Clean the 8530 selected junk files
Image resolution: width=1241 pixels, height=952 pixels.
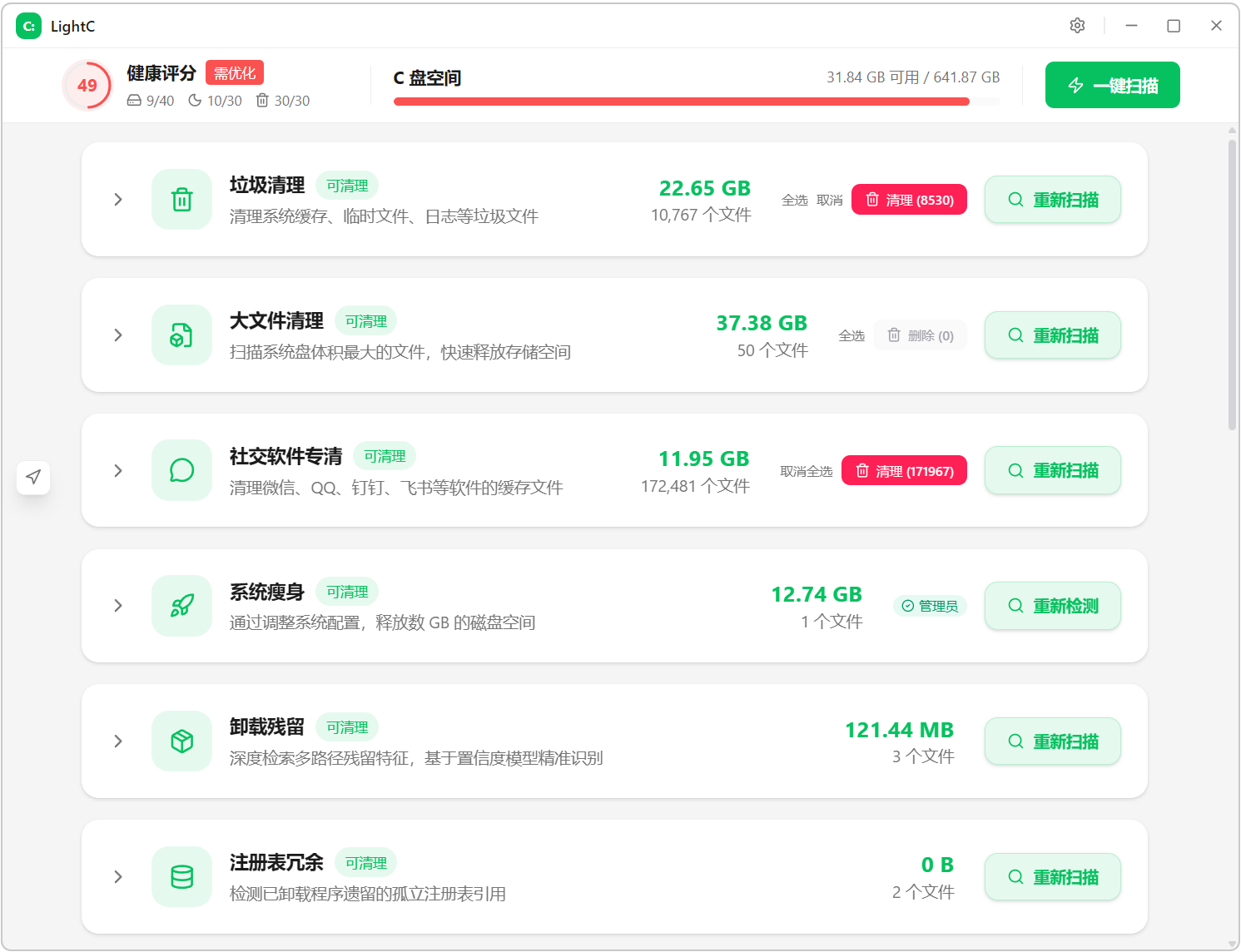(x=909, y=200)
